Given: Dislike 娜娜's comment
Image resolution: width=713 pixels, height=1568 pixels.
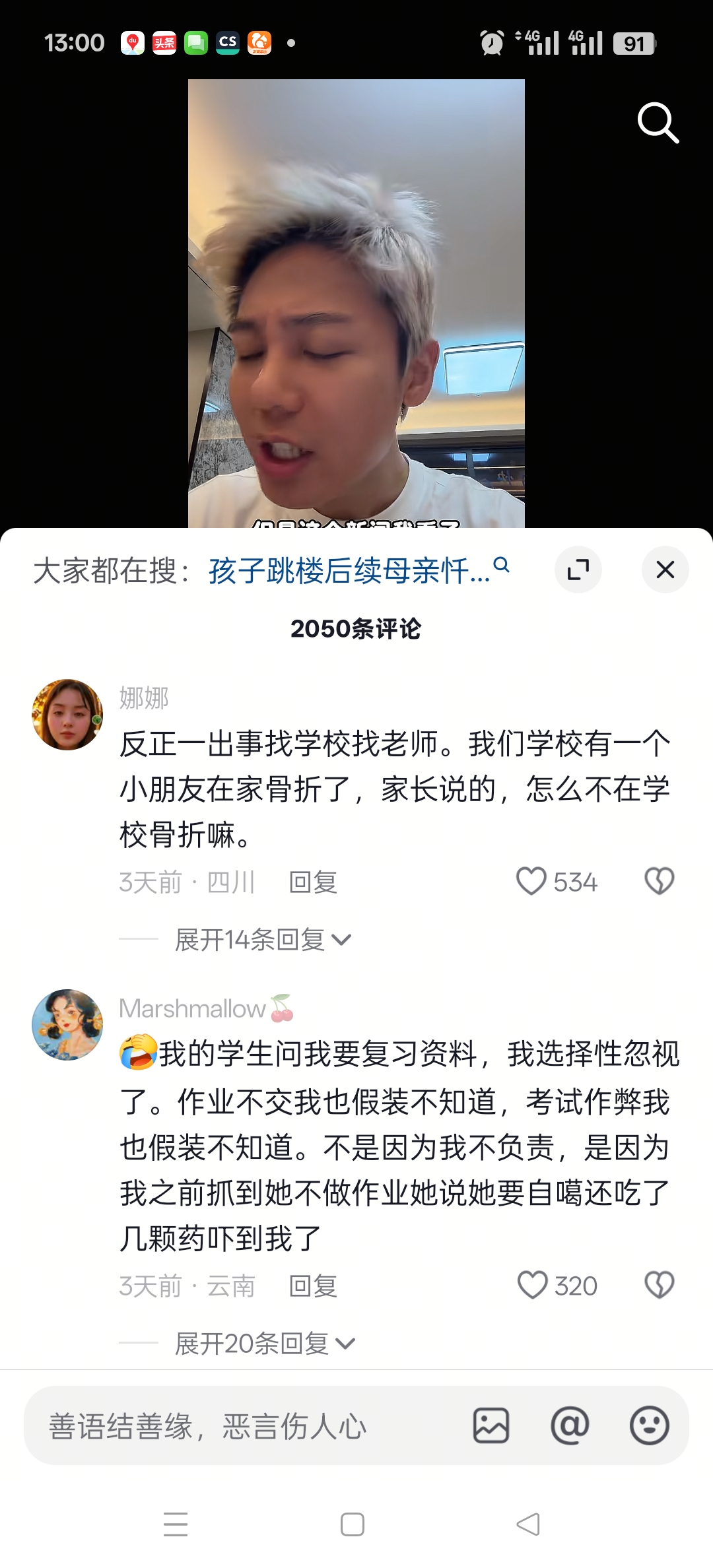Looking at the screenshot, I should pos(659,882).
